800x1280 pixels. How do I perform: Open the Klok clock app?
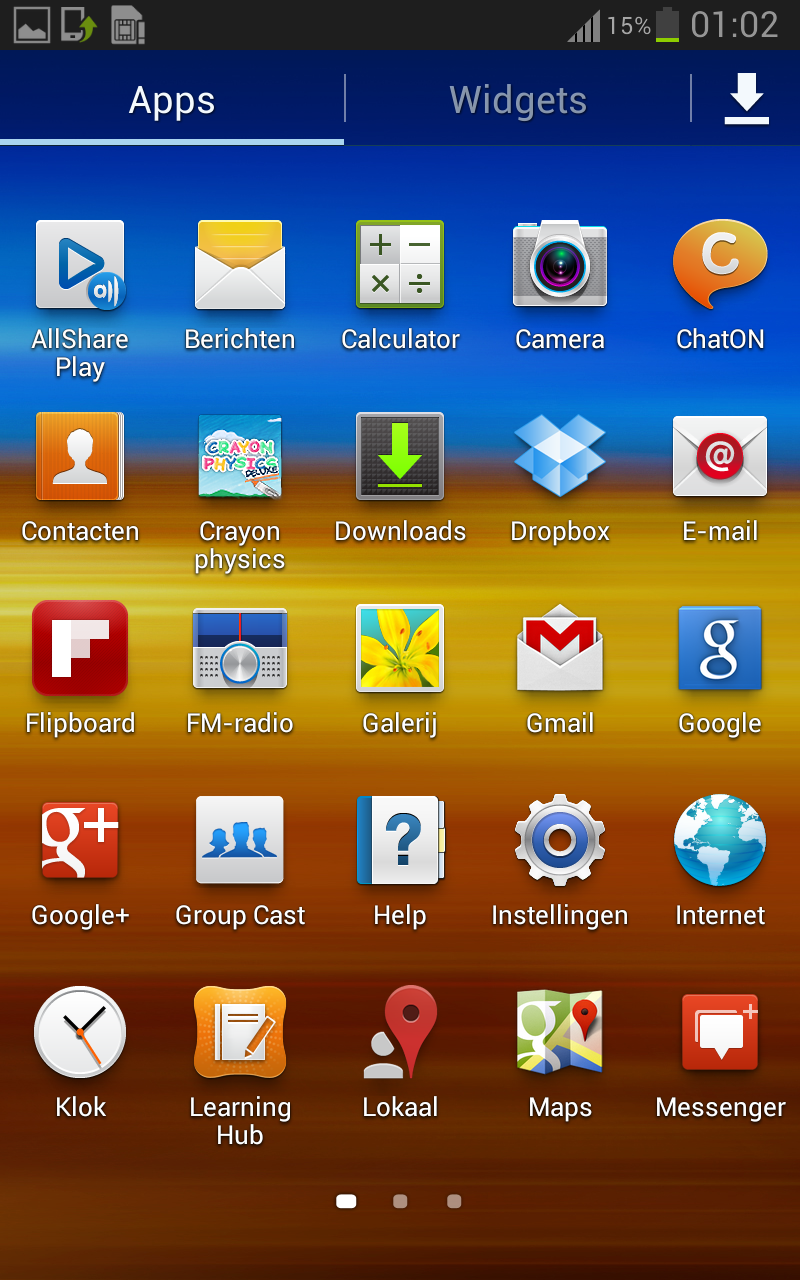click(80, 1033)
